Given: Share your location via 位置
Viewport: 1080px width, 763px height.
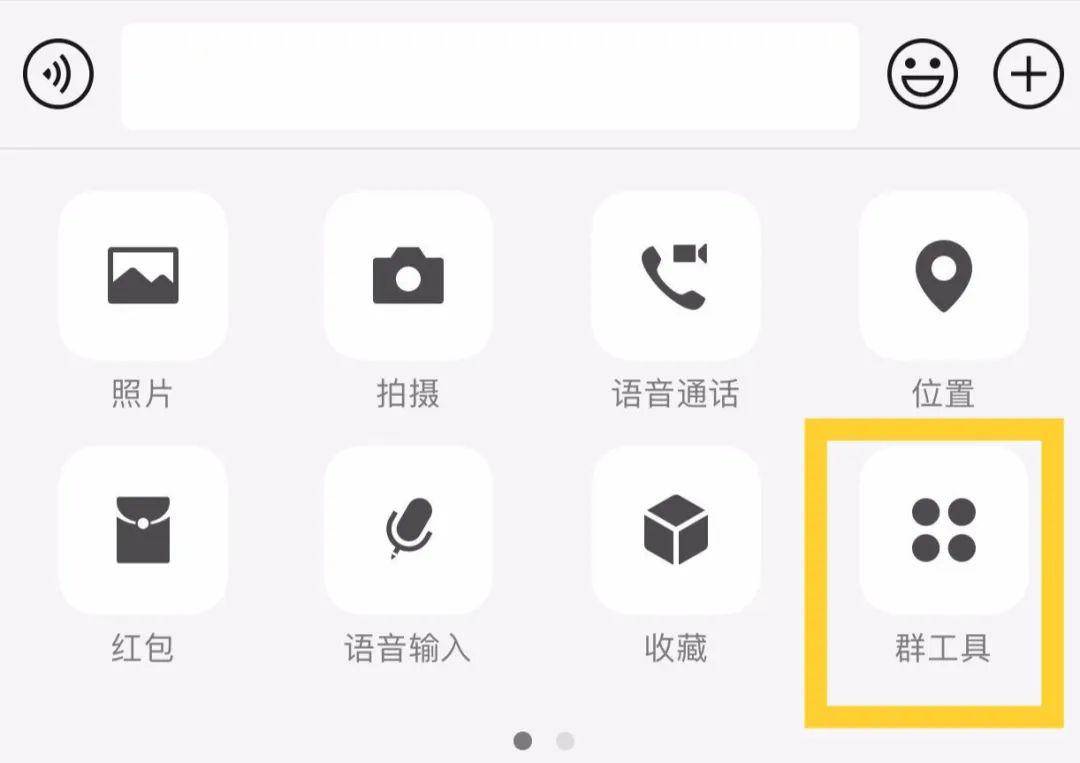Looking at the screenshot, I should [943, 276].
